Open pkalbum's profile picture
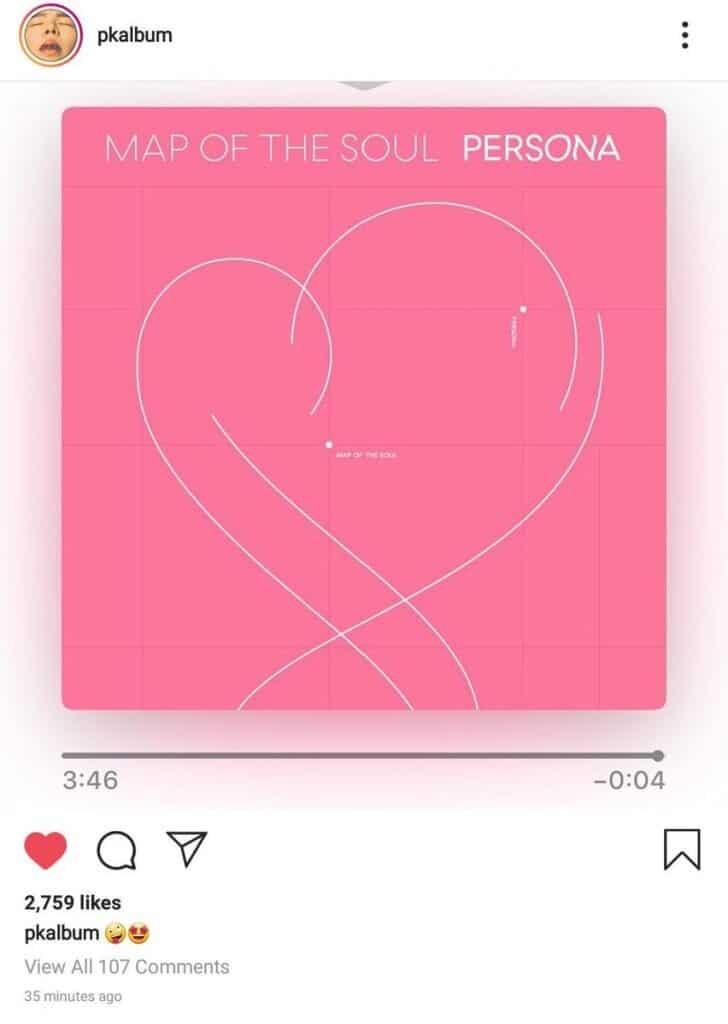The width and height of the screenshot is (728, 1024). (51, 37)
